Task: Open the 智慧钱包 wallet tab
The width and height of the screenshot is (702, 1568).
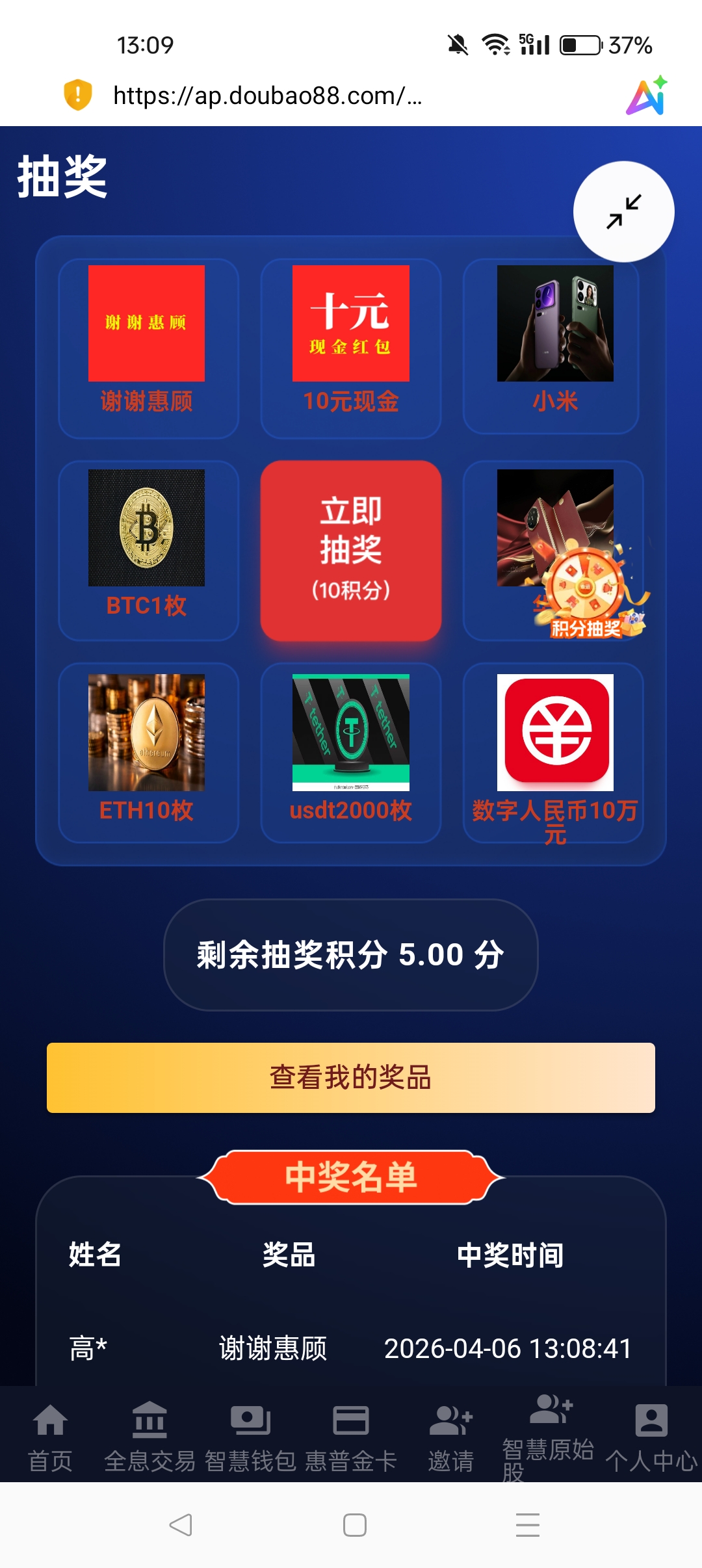Action: click(250, 1436)
